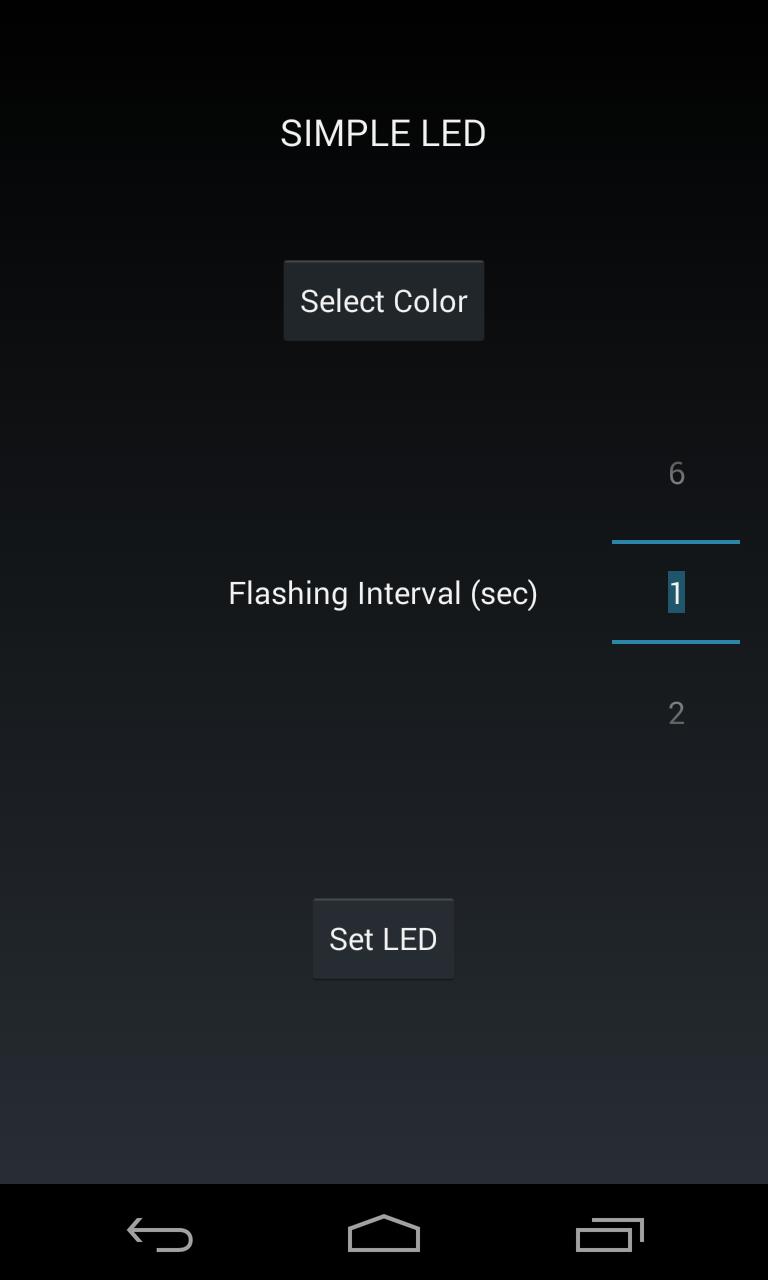
Task: Tap the Set LED button
Action: click(383, 939)
